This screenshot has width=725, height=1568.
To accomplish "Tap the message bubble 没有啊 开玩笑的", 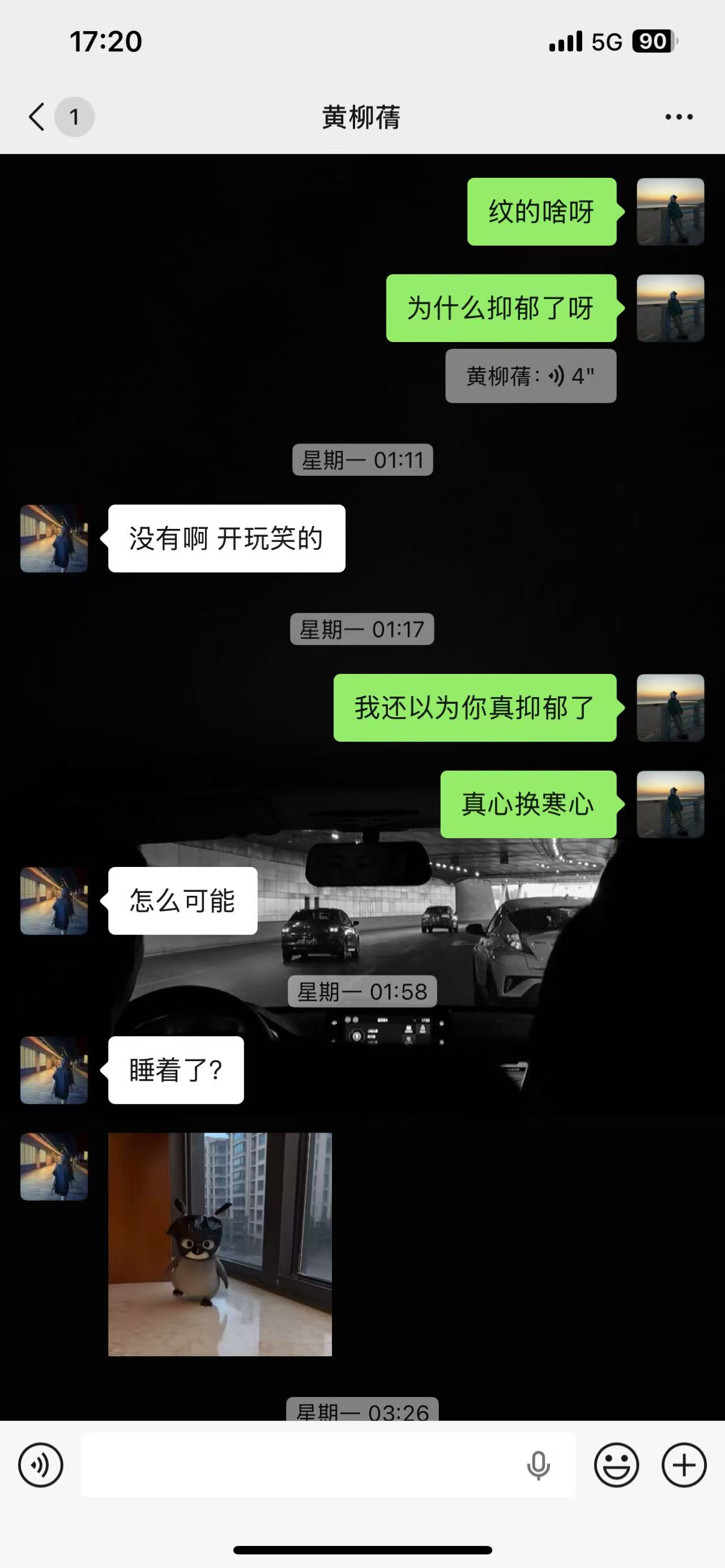I will coord(226,538).
